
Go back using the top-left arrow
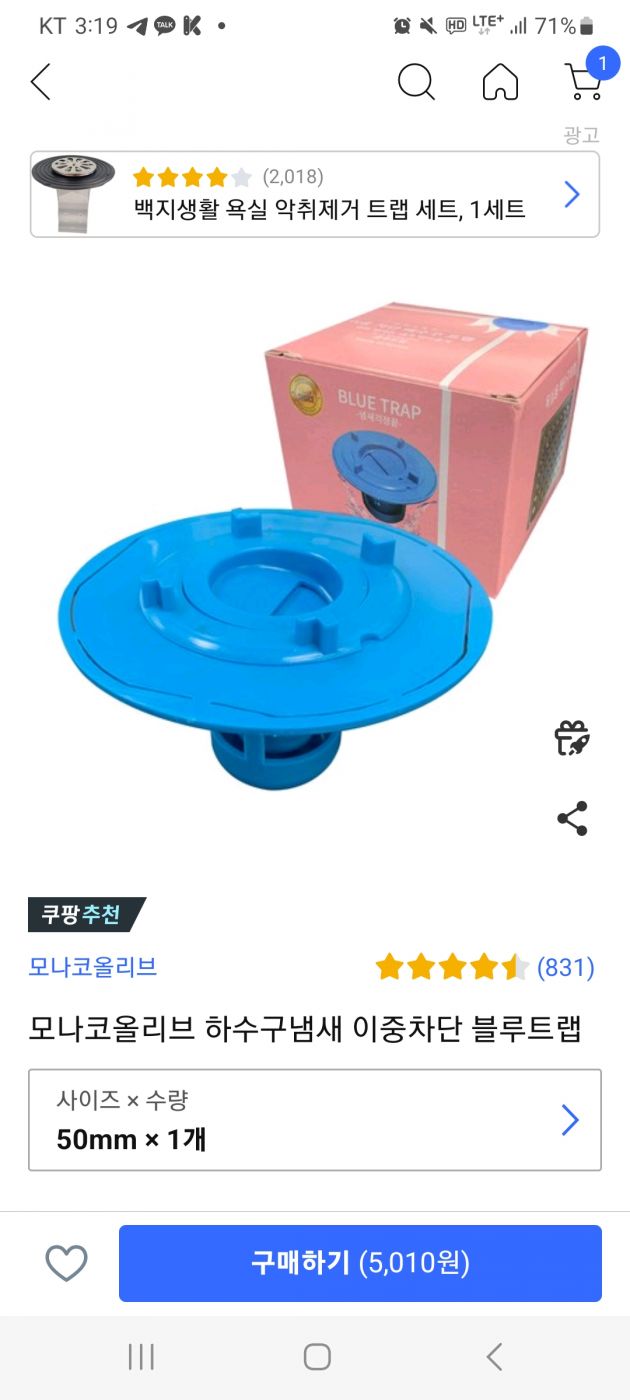point(40,82)
